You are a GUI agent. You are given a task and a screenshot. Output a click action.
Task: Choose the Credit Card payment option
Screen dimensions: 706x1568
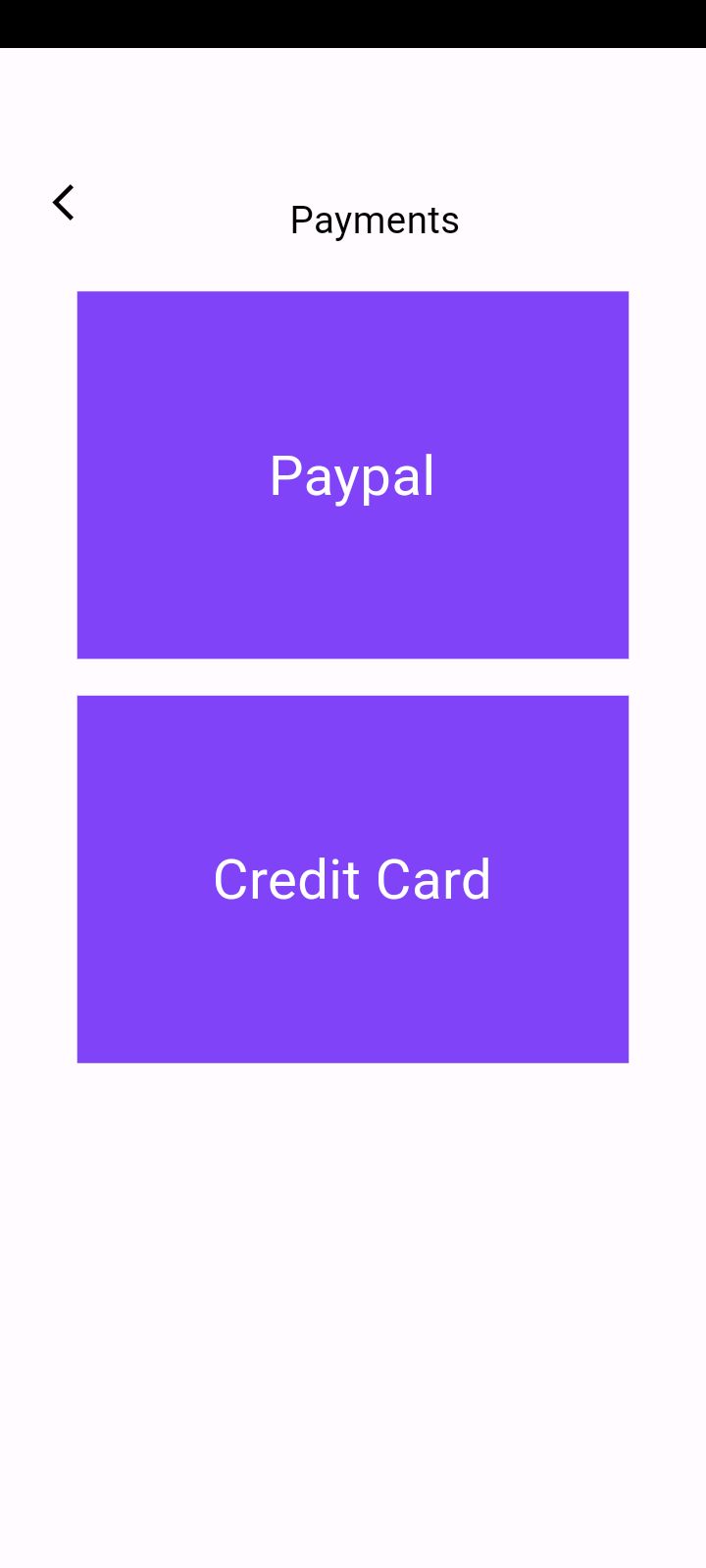tap(352, 879)
